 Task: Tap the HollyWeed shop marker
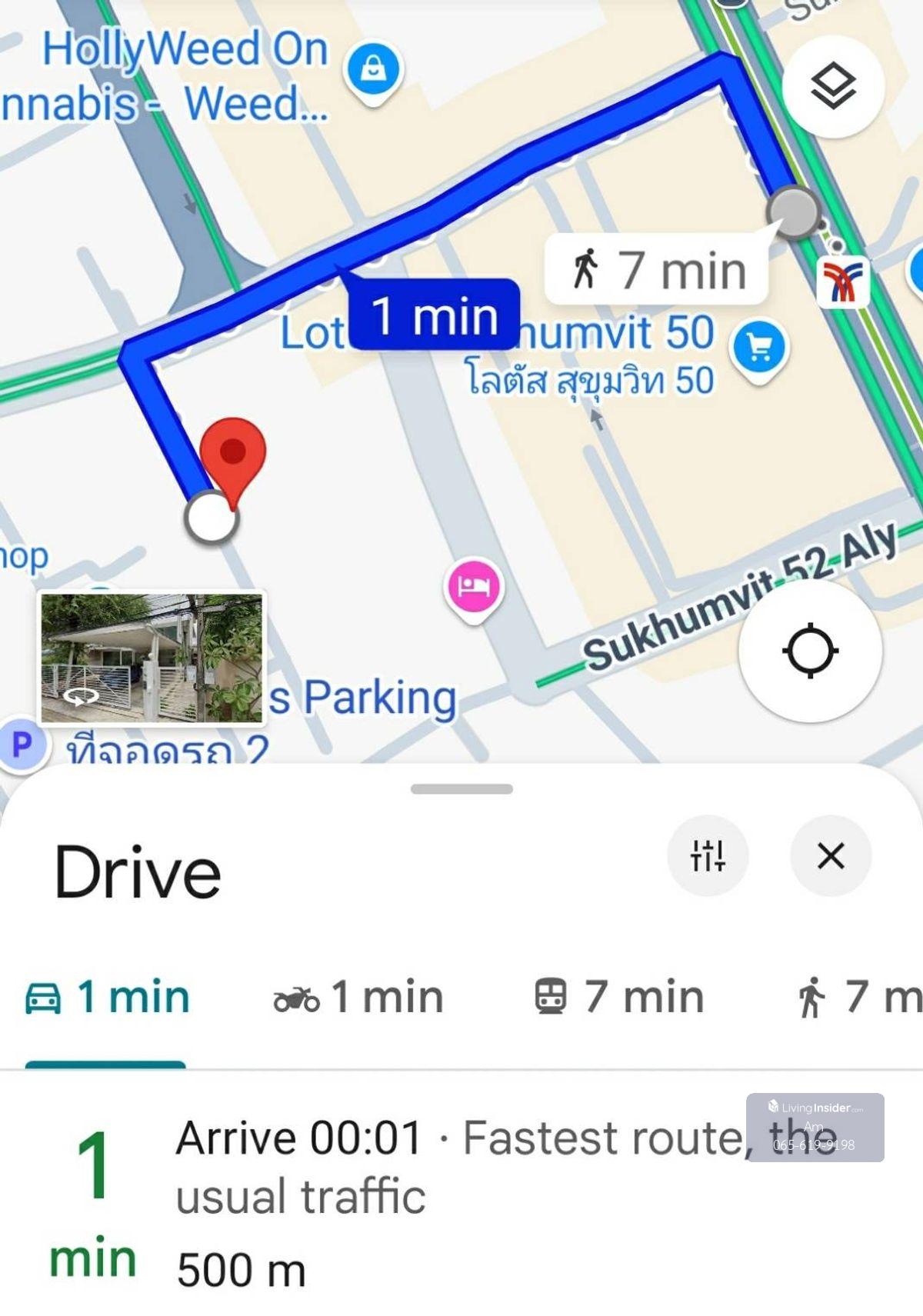click(373, 71)
